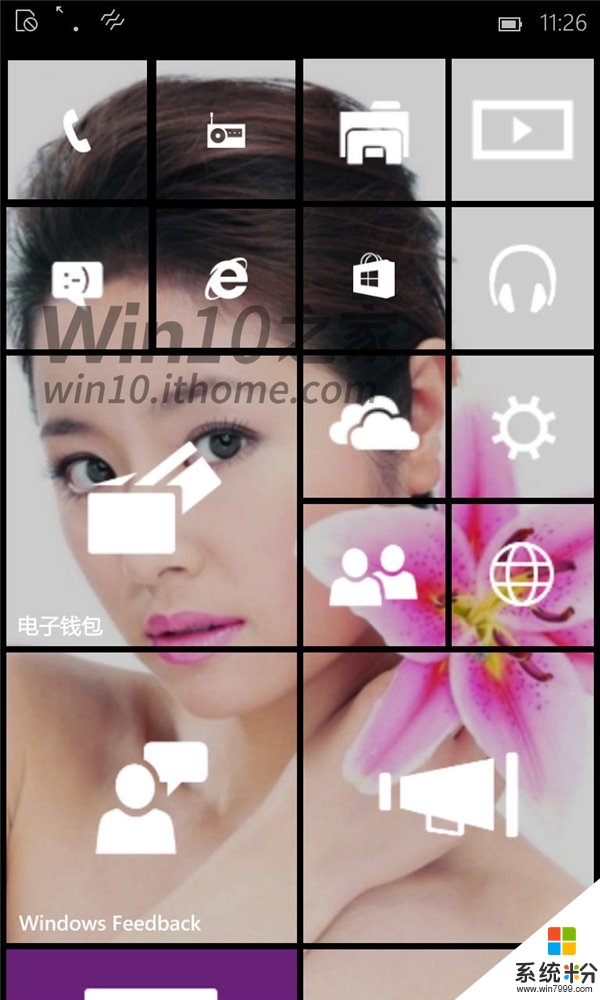The height and width of the screenshot is (1000, 600).
Task: Open the People contacts tile
Action: 373,575
